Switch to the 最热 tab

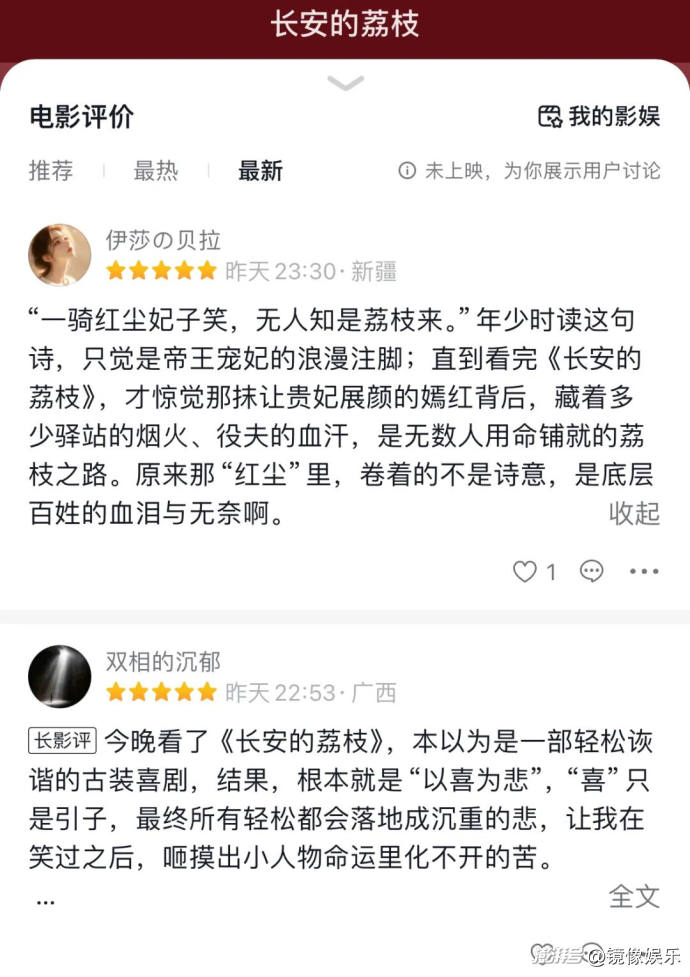156,171
